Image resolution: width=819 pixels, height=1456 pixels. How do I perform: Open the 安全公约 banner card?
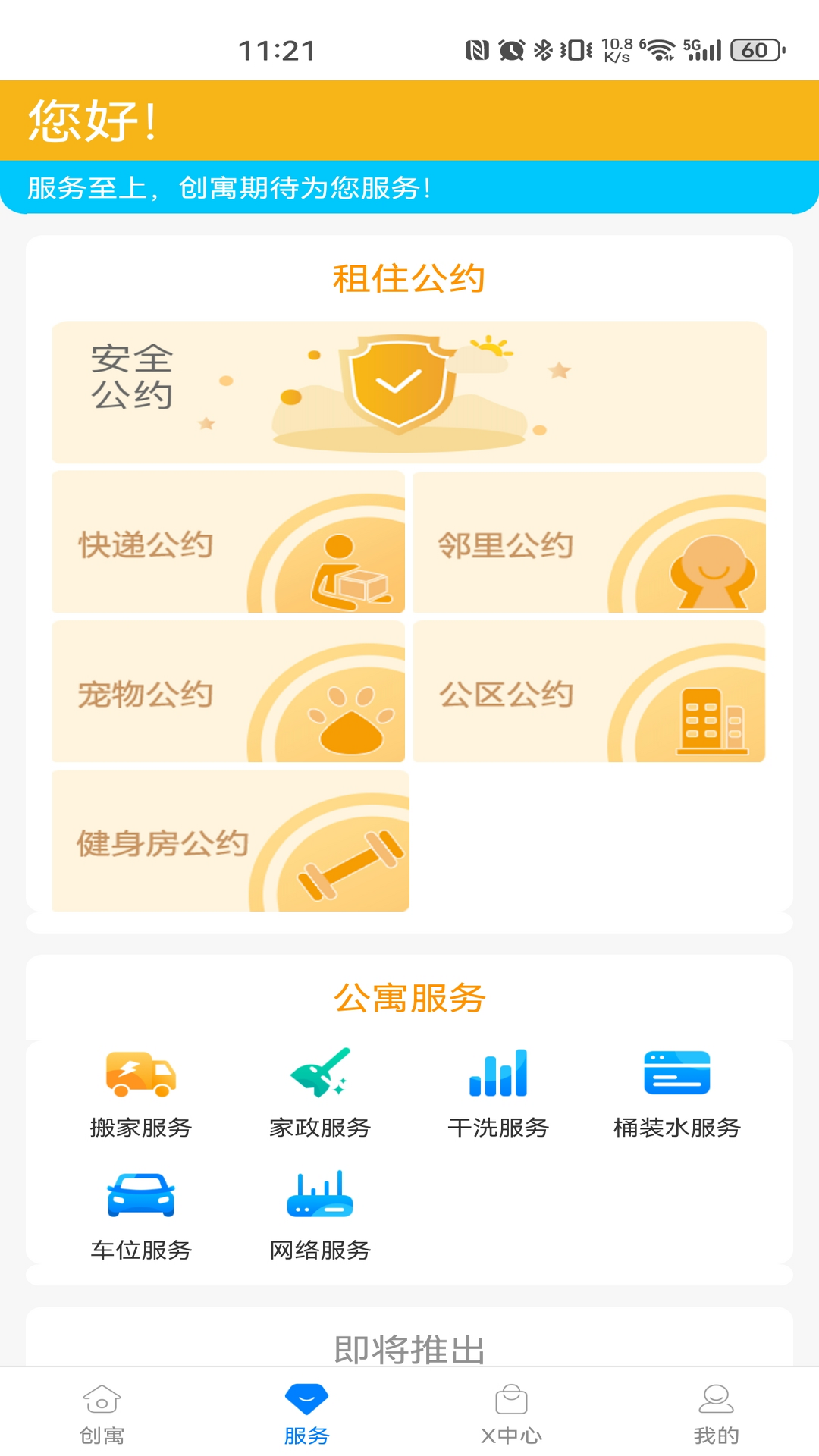409,392
